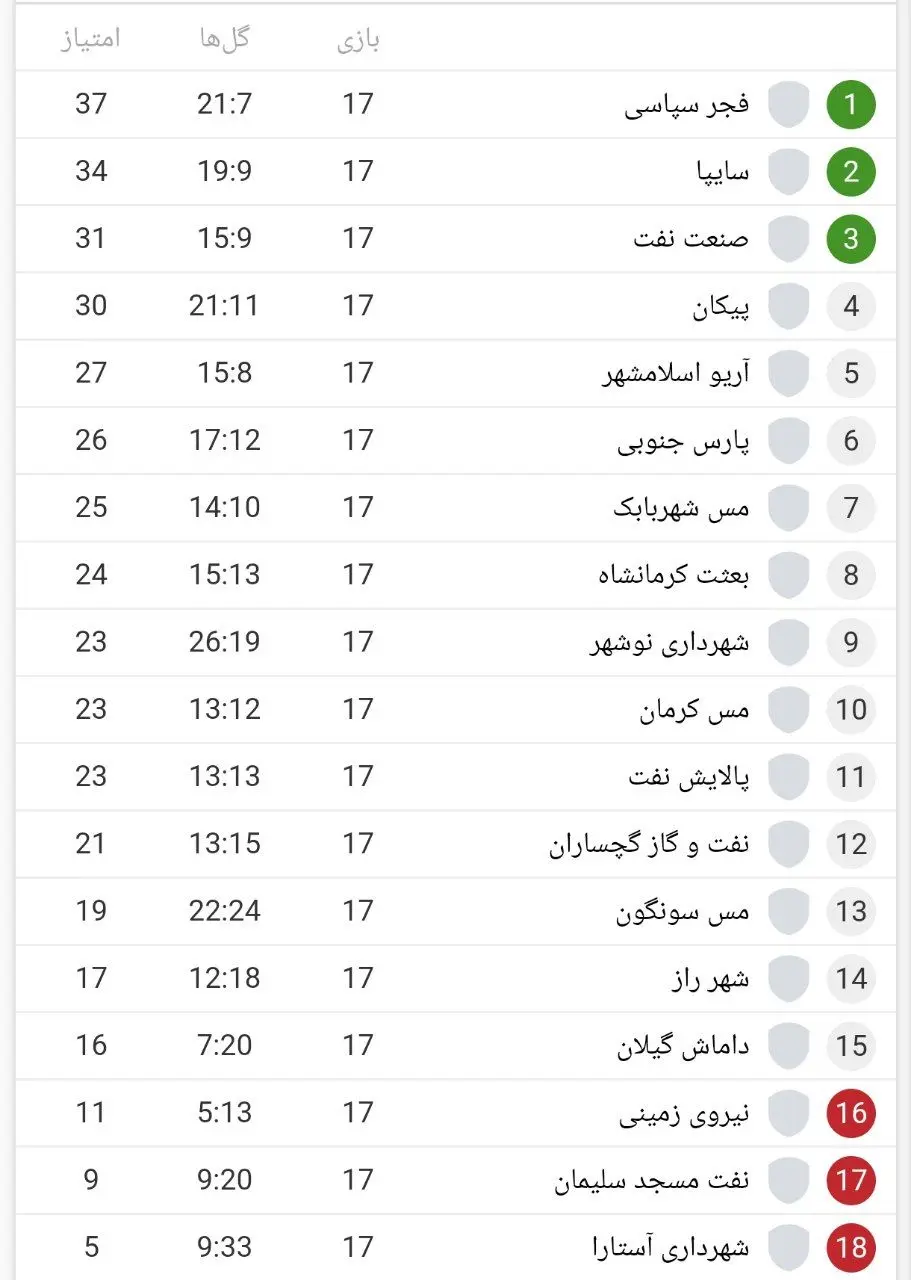View the نفت و گاز گچساران team row
911x1280 pixels.
649,844
